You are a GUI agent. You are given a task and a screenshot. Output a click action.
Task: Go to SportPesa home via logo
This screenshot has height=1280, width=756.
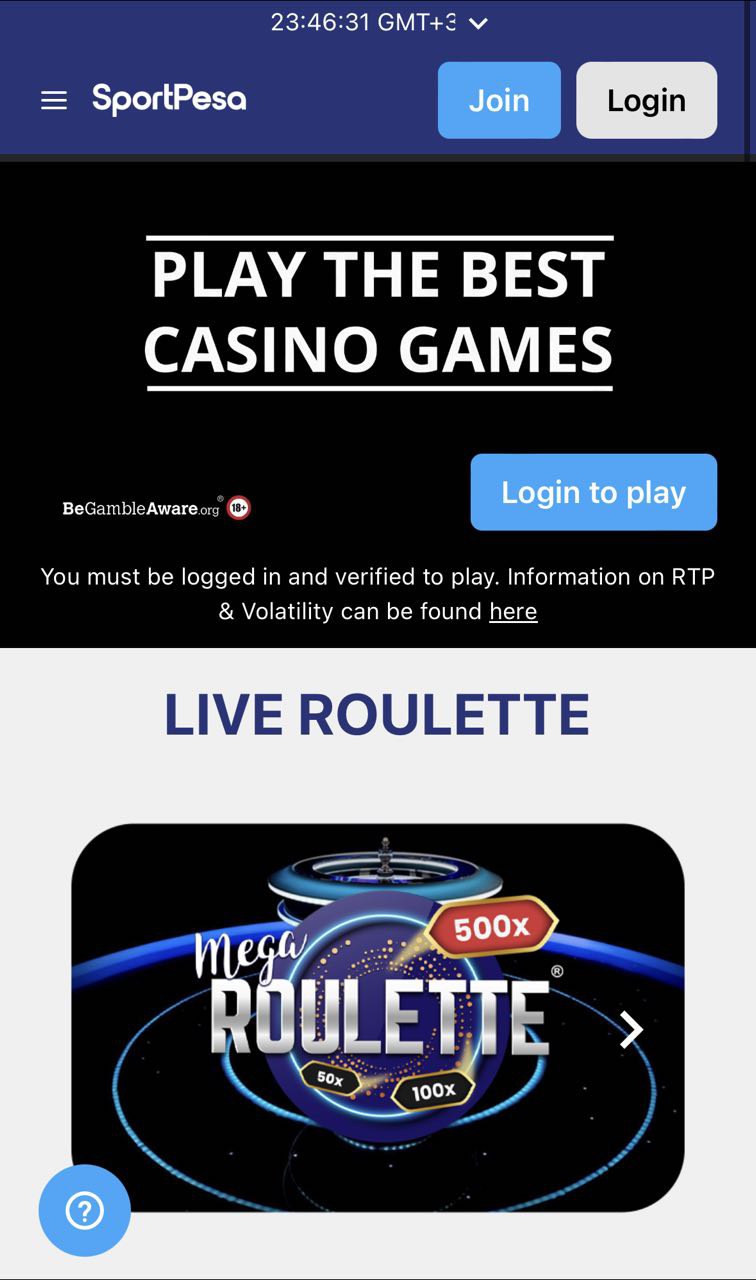click(x=169, y=99)
